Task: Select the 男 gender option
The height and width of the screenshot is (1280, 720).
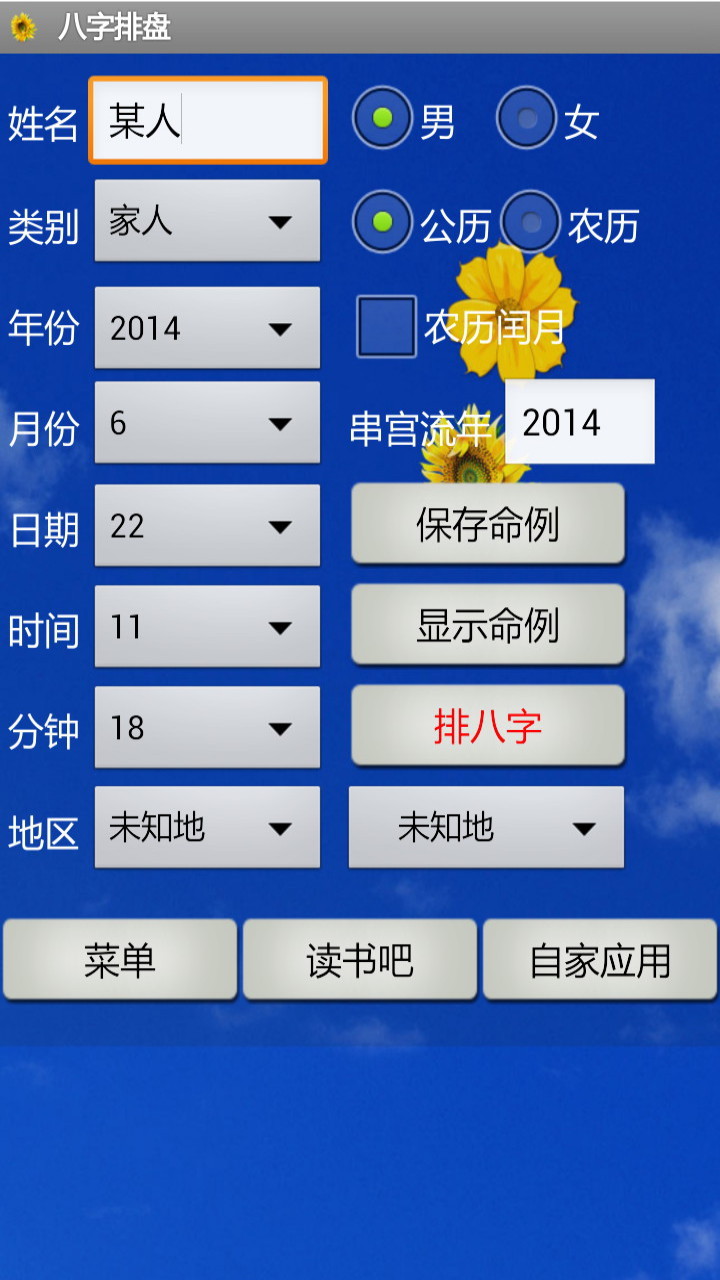Action: coord(382,118)
